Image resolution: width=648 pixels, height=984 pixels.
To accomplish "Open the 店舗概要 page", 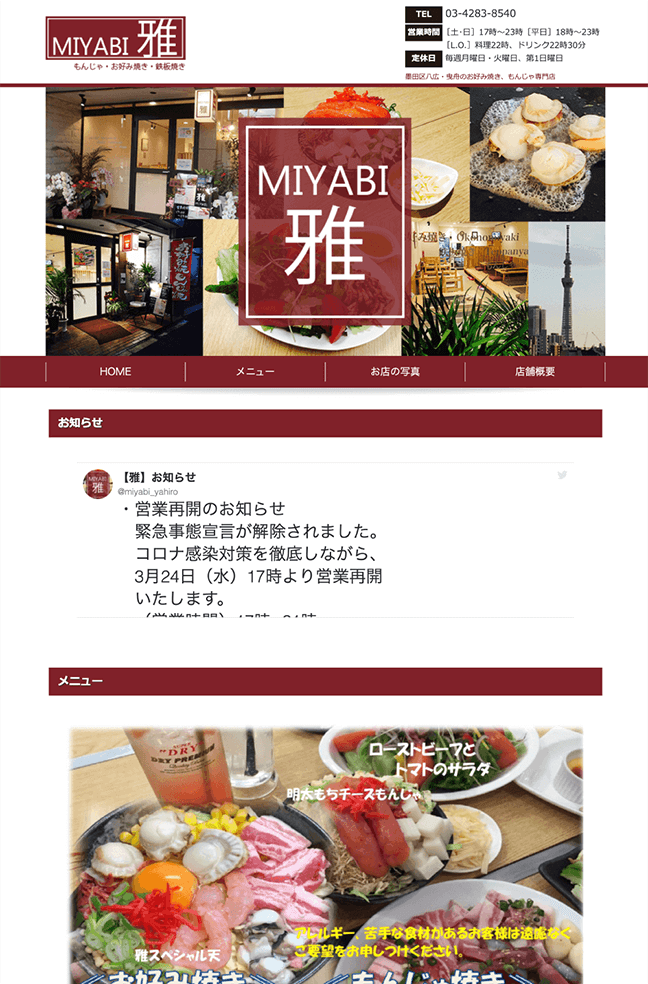I will point(535,371).
